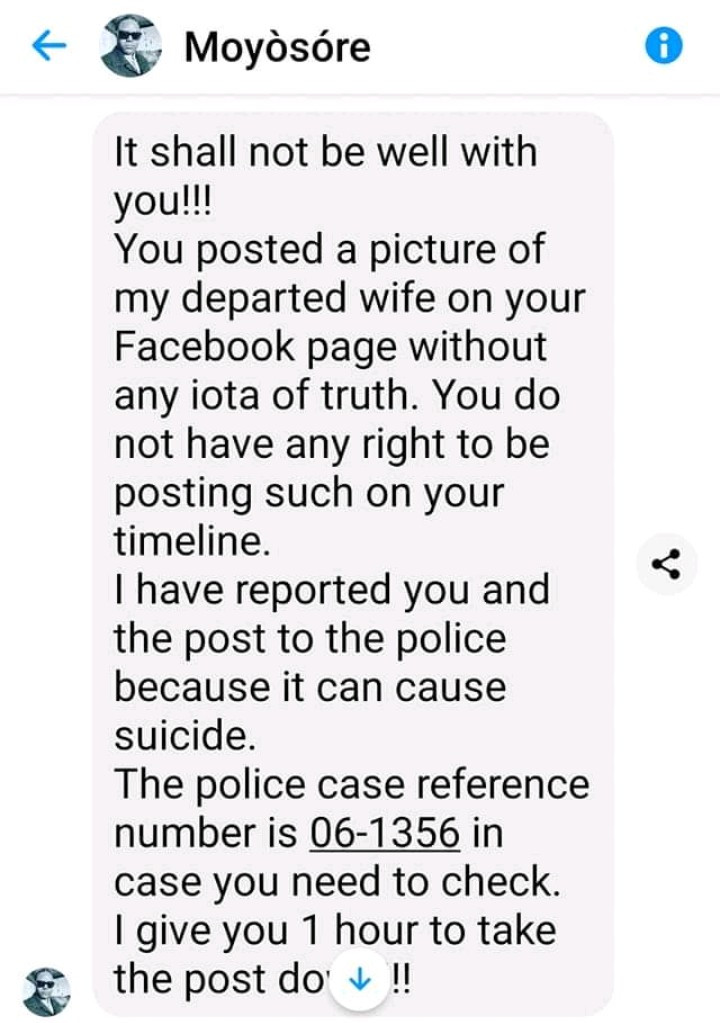Share the message using the share icon

point(667,566)
